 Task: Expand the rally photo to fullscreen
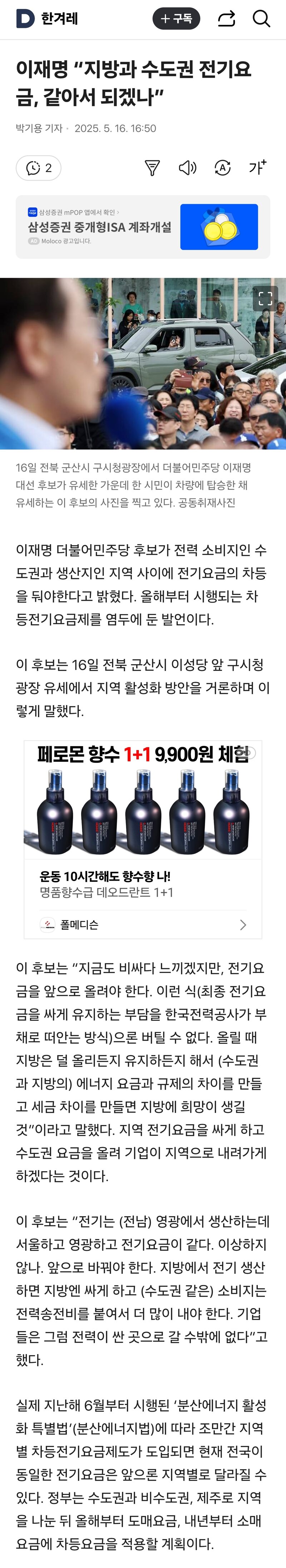click(265, 298)
